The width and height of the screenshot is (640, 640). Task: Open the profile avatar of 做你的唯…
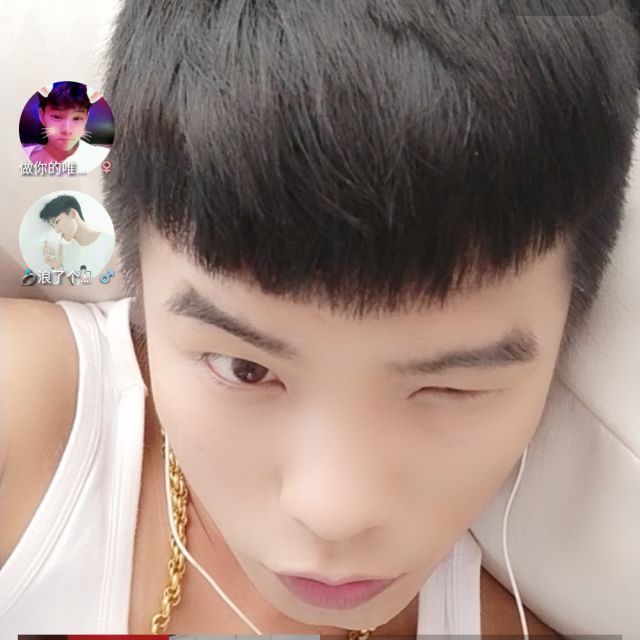(x=66, y=124)
